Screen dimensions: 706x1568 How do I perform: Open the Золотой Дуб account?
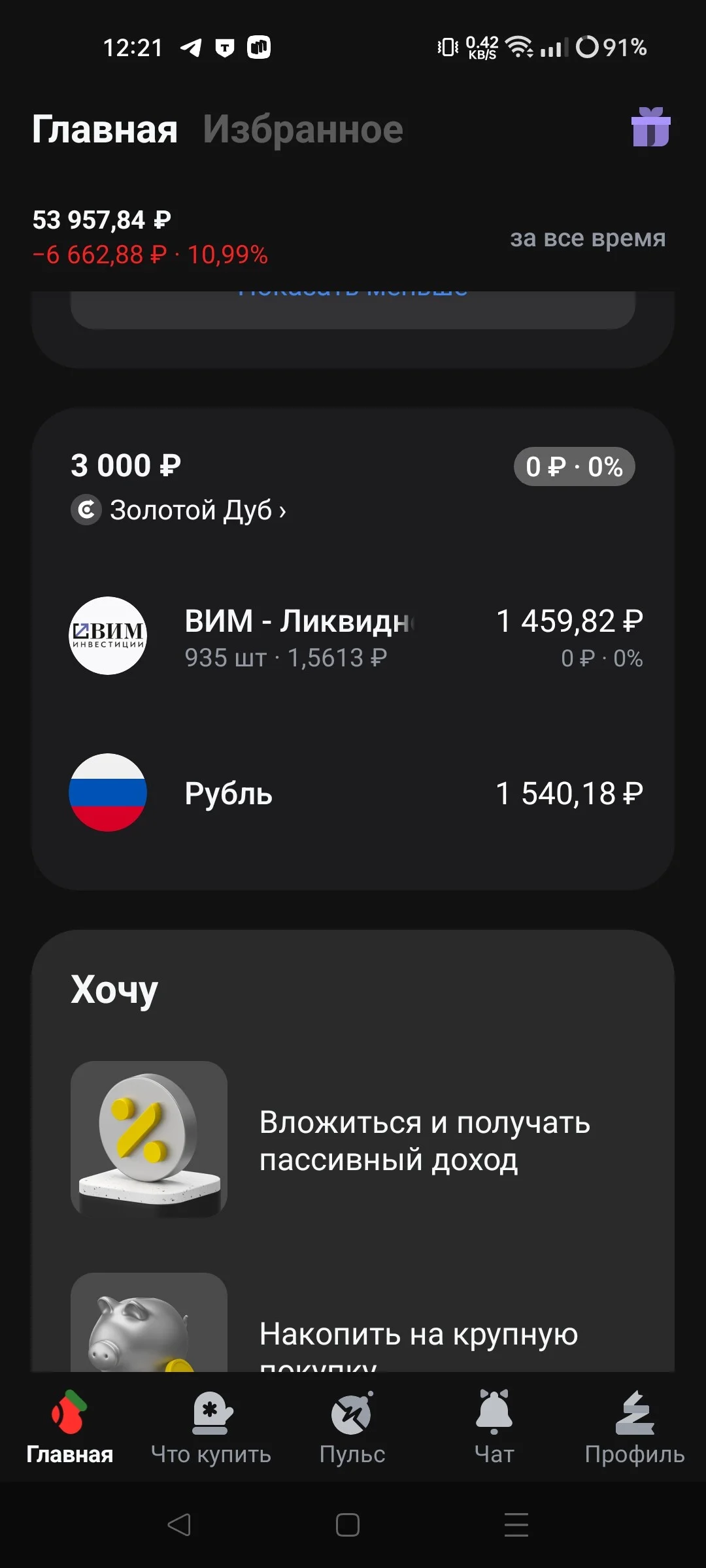[x=178, y=510]
